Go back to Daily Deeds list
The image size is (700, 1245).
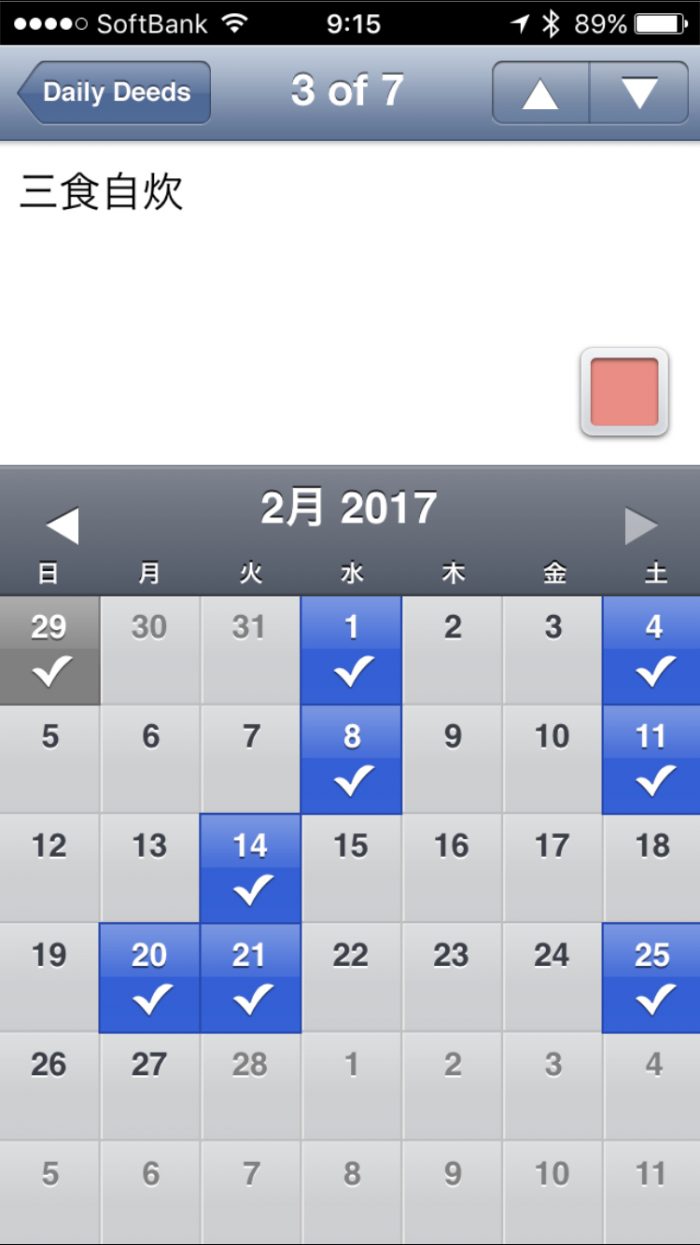tap(114, 92)
